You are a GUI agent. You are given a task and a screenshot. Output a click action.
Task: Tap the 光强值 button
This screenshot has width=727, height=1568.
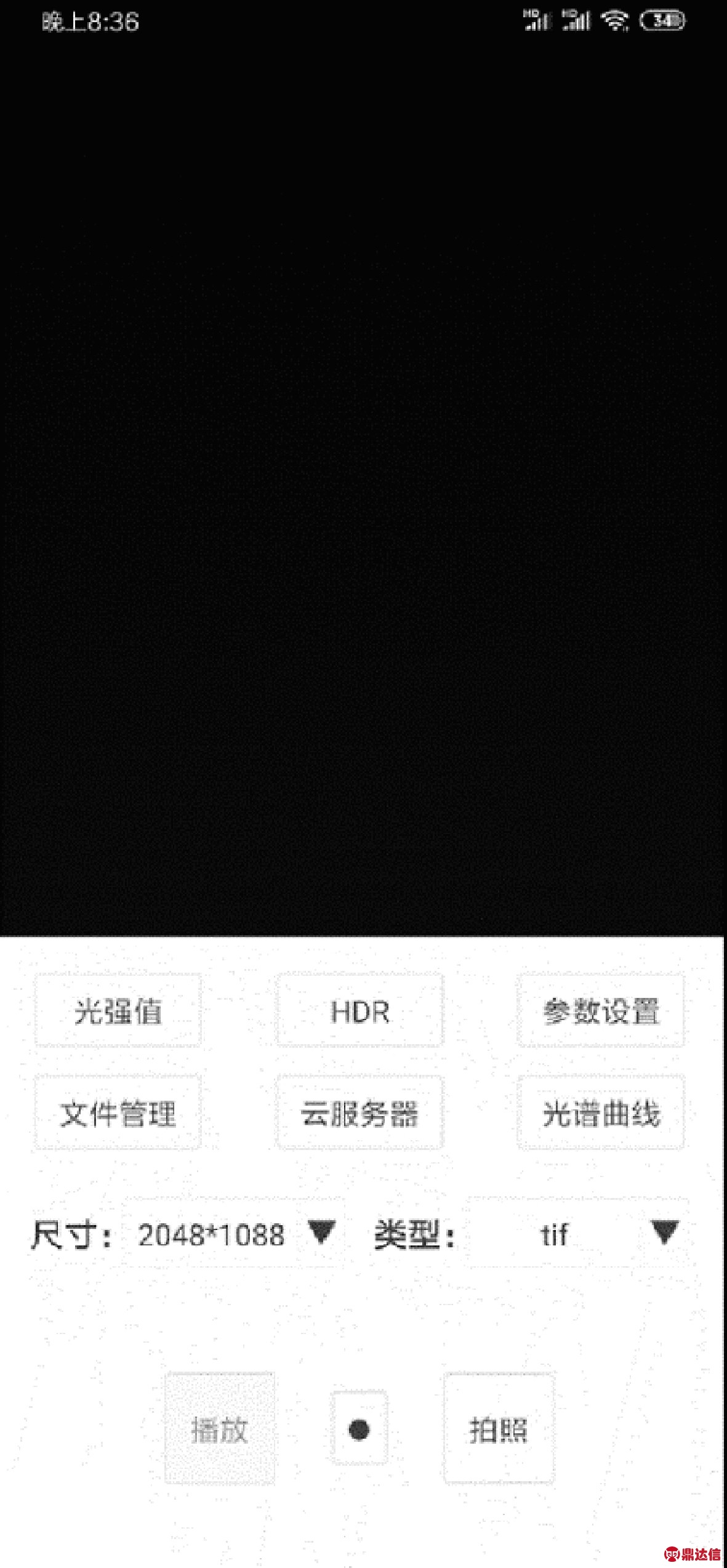(118, 1011)
